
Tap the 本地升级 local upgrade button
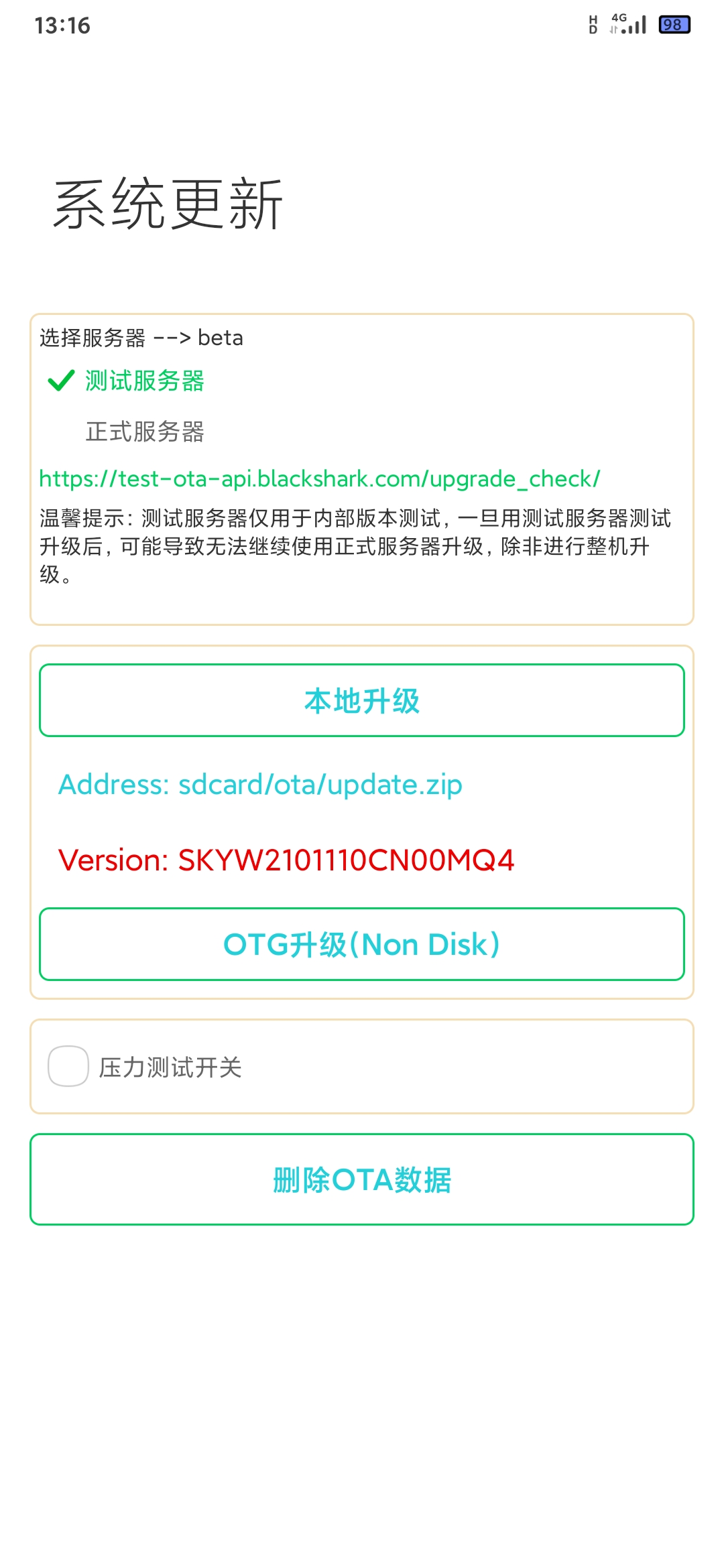point(362,700)
